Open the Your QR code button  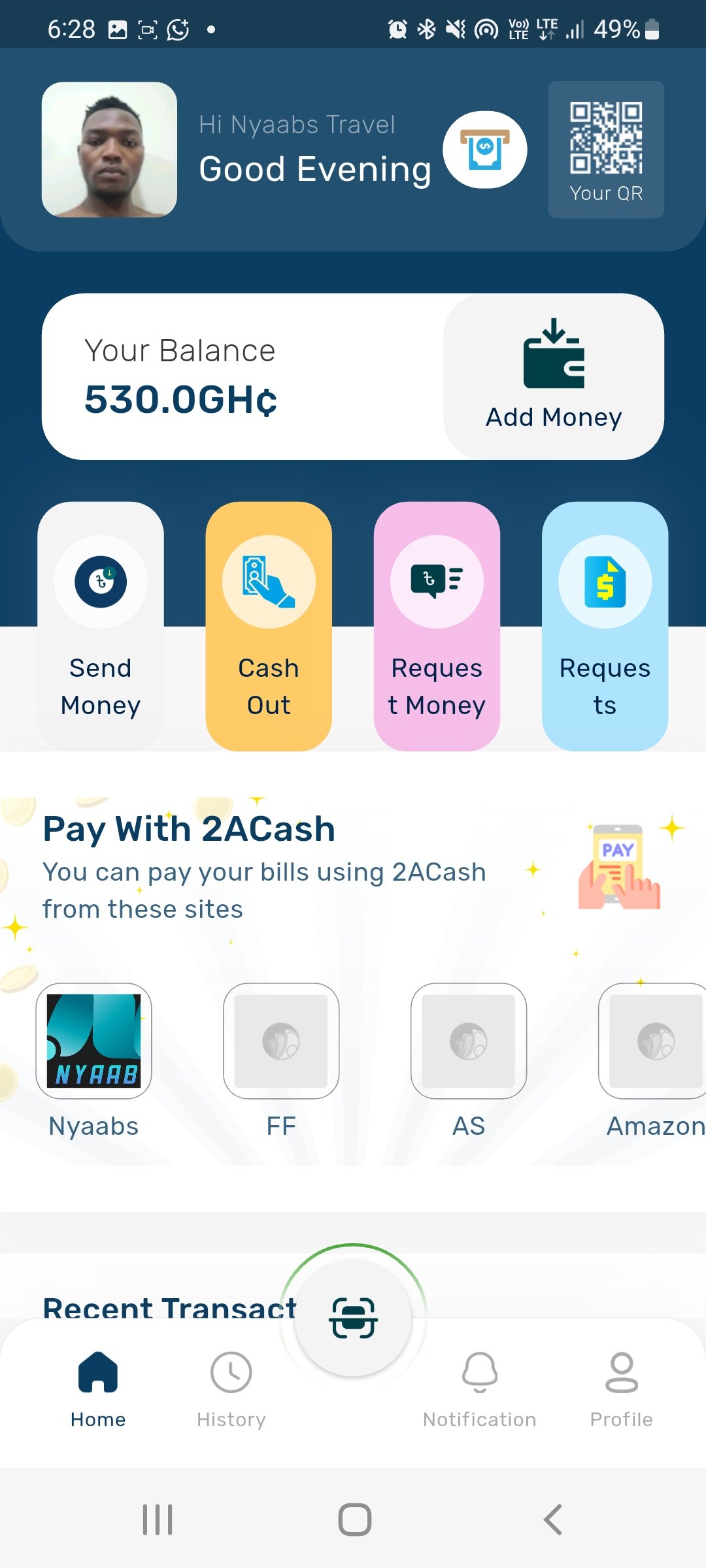[605, 150]
